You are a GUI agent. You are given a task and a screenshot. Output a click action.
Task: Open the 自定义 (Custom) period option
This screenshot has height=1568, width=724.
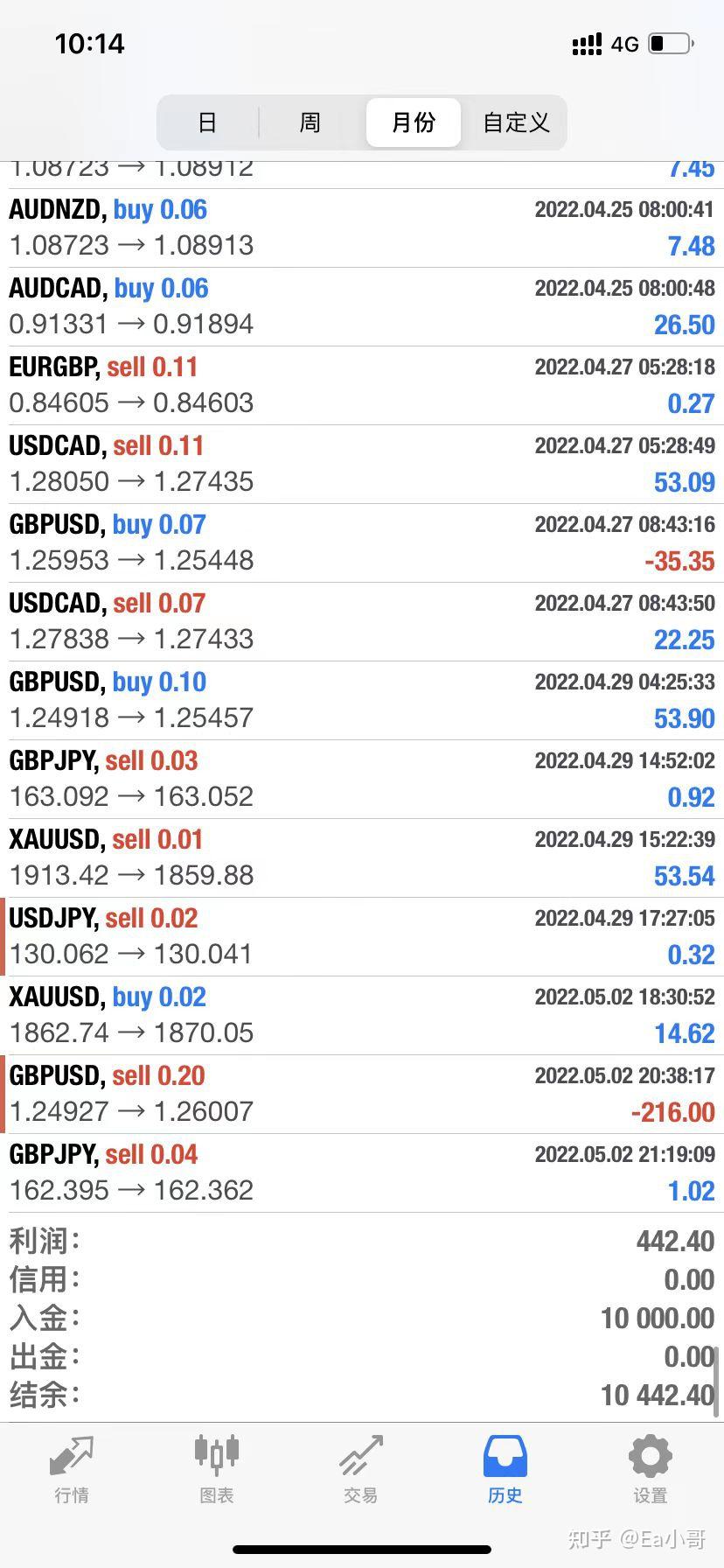coord(516,122)
